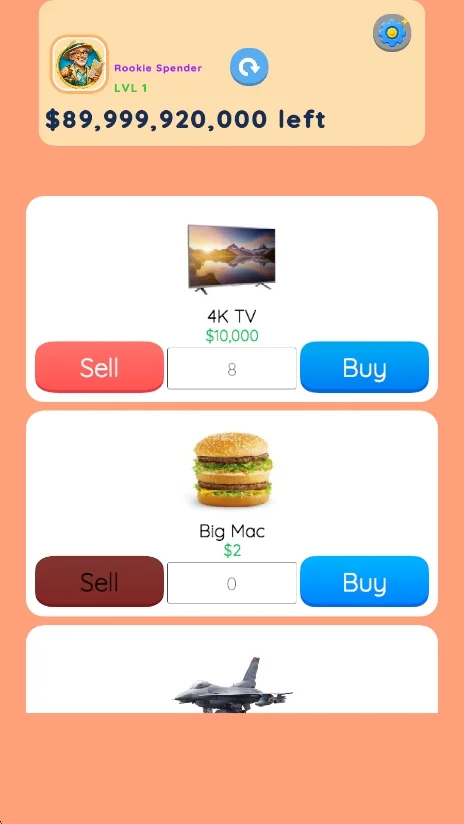Open the Rookie Spender profile avatar

pyautogui.click(x=79, y=64)
